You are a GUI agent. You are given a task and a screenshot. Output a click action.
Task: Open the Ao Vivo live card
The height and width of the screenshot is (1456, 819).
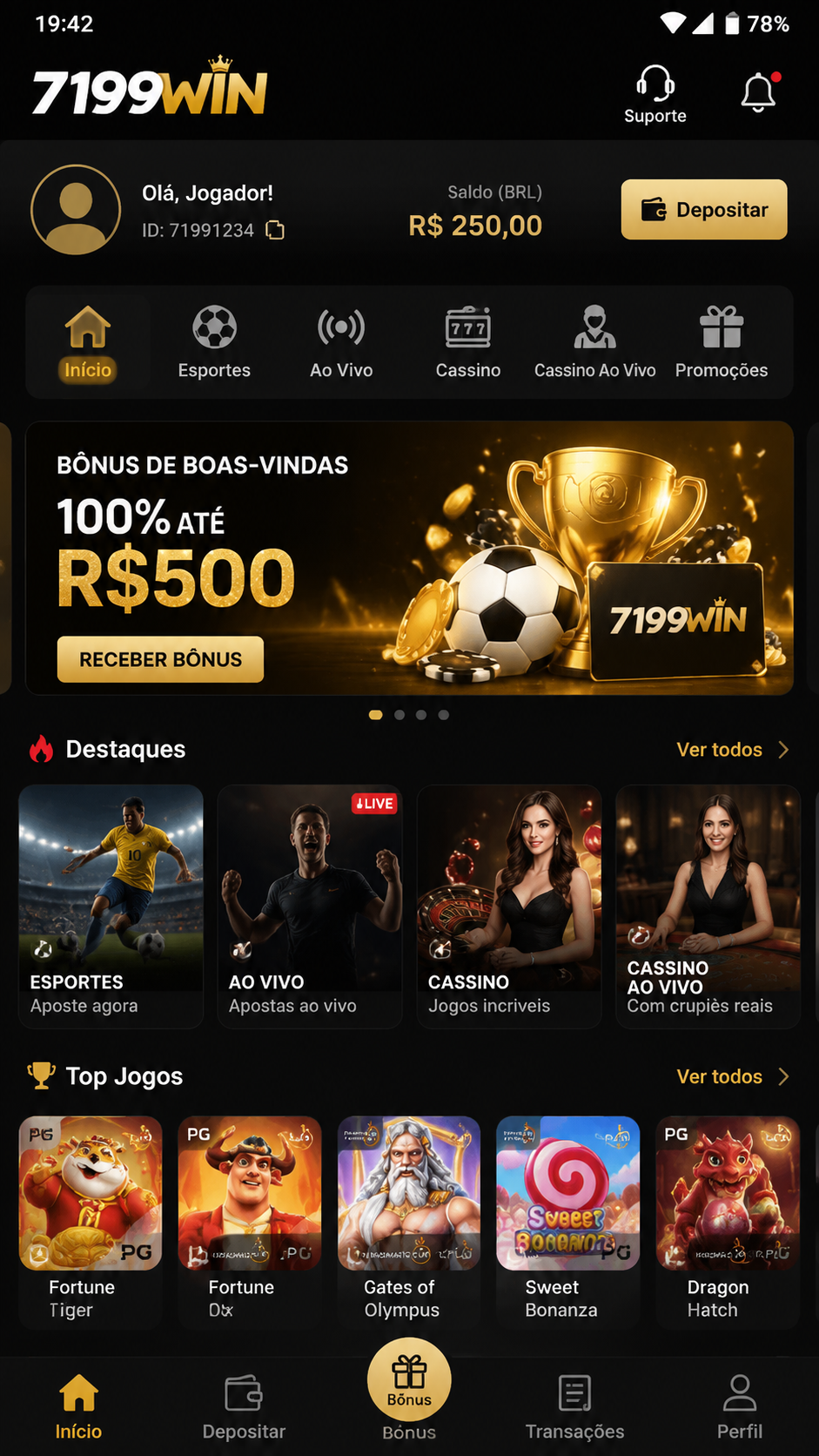(310, 907)
